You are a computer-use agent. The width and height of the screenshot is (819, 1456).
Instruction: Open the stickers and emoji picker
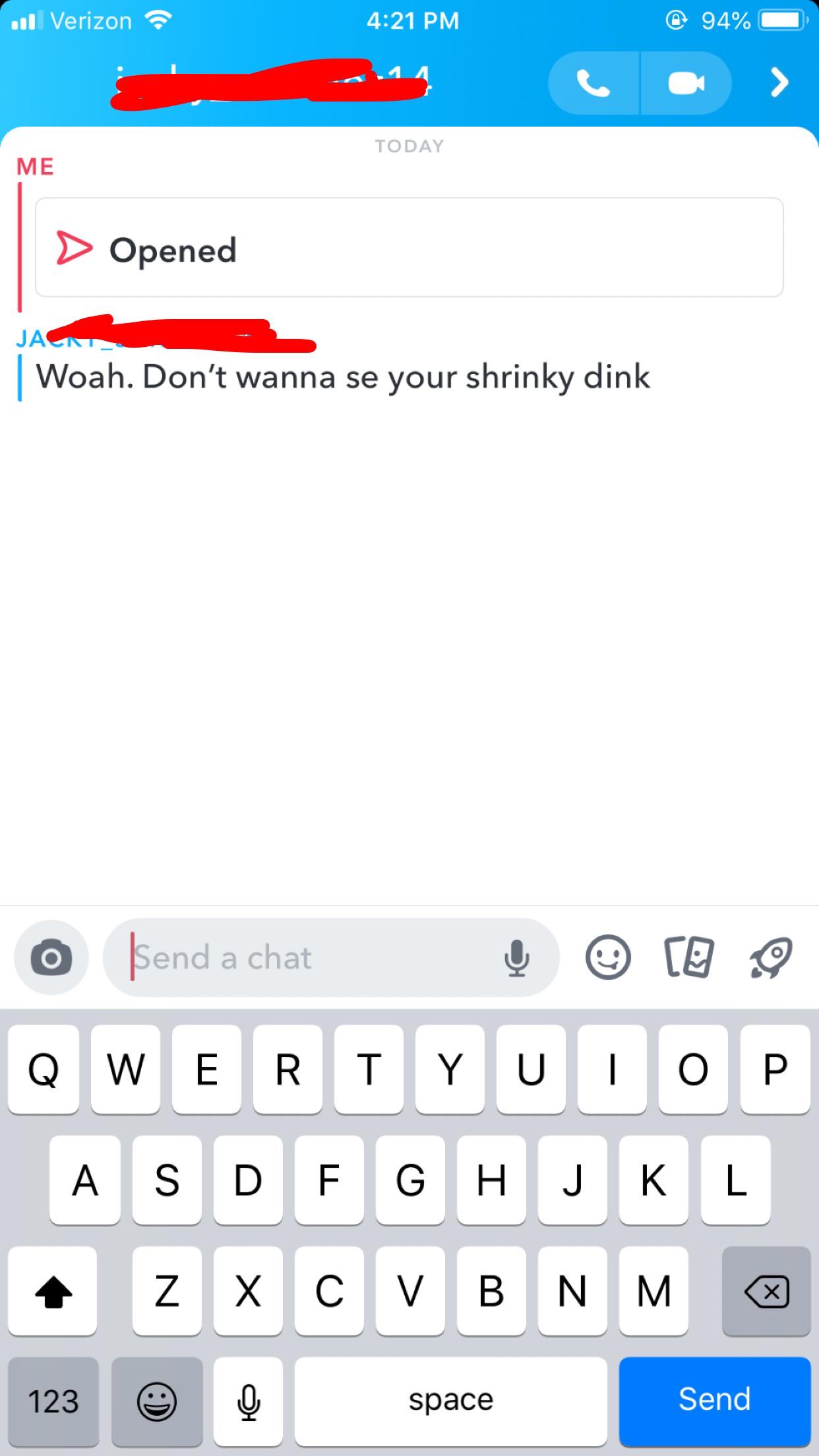click(x=608, y=957)
